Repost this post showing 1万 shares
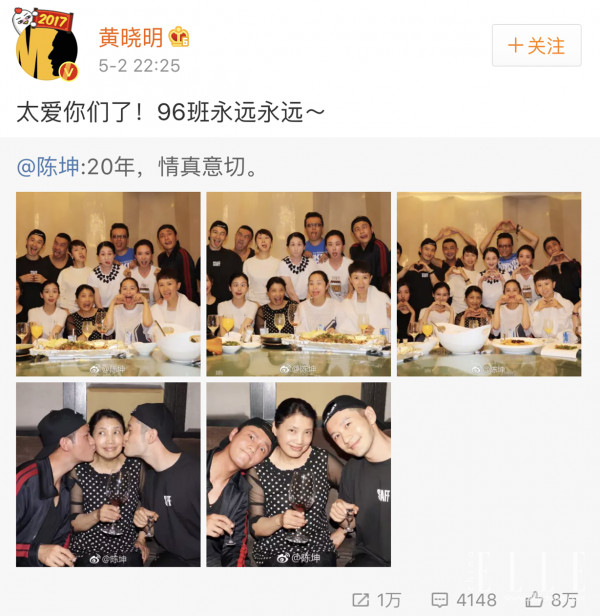Viewport: 600px width, 616px height. (376, 600)
